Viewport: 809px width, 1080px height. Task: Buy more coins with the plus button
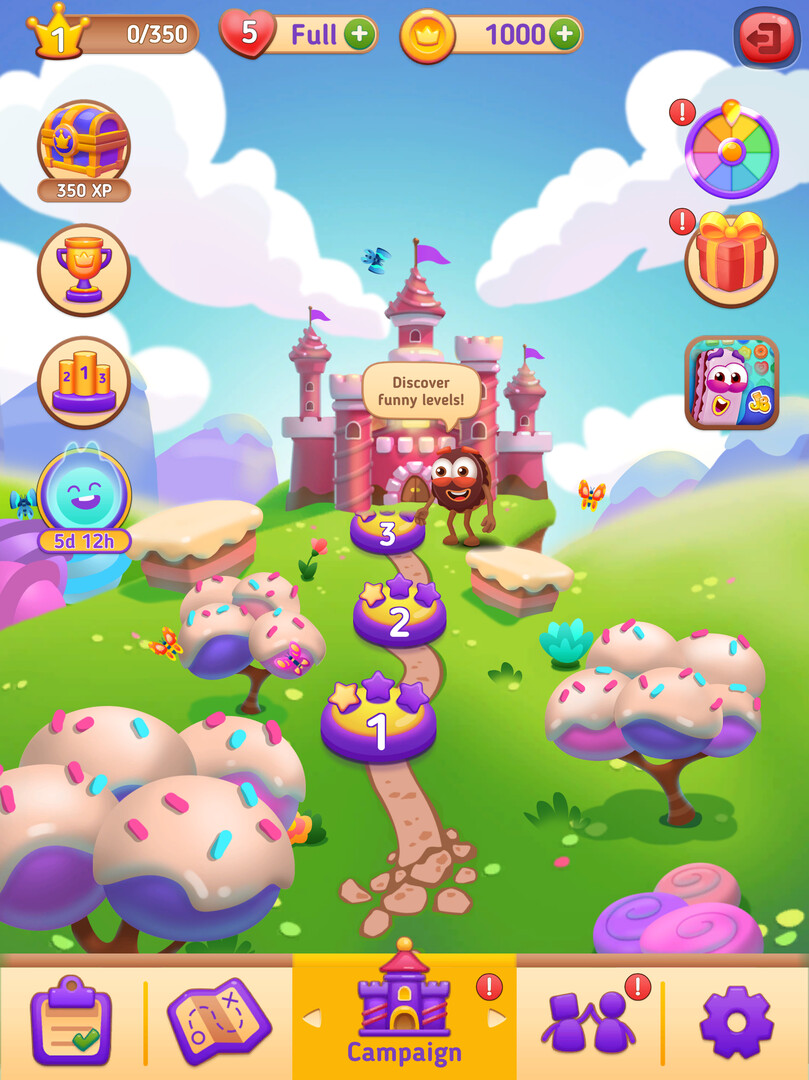pos(564,35)
